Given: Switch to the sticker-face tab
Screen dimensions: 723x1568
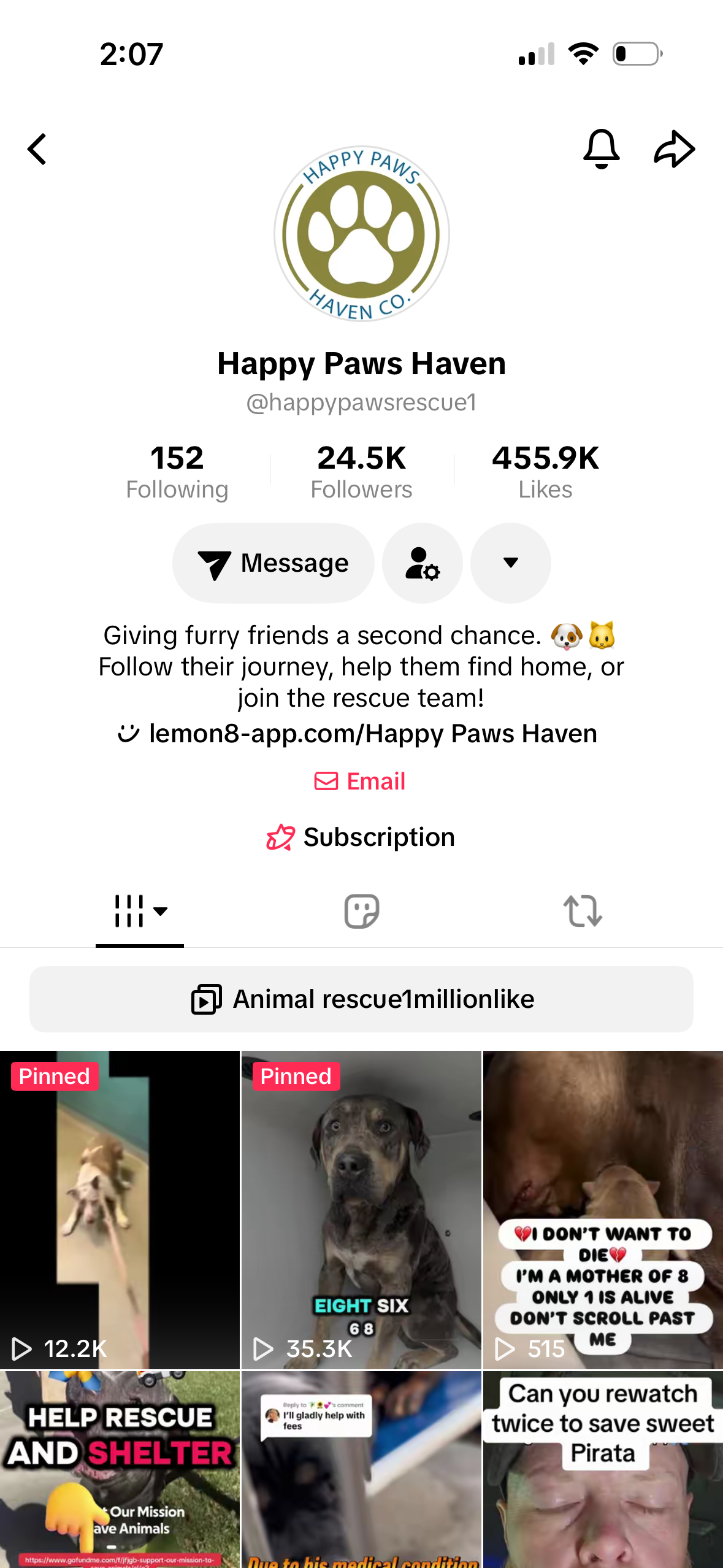Looking at the screenshot, I should click(x=361, y=911).
